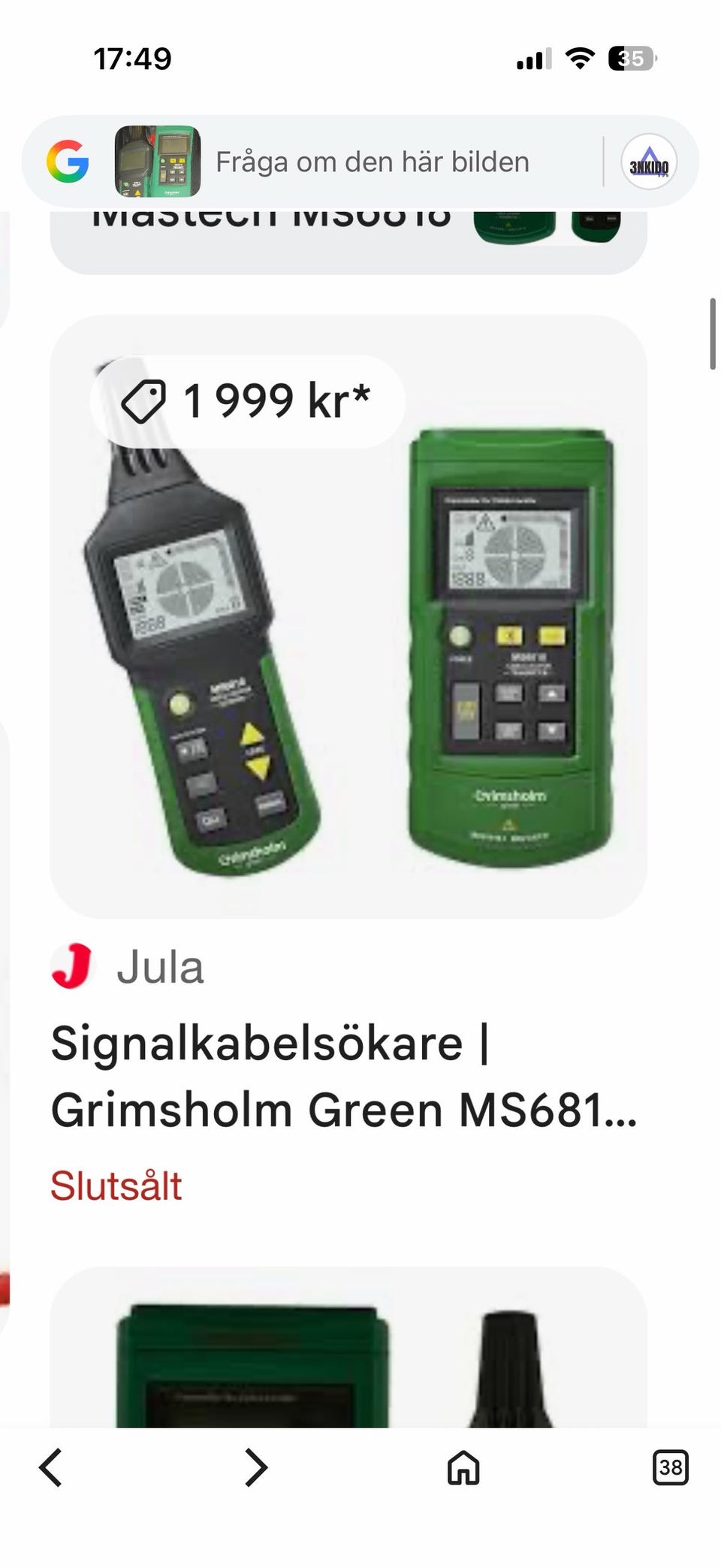
Task: Tap the Google logo in search bar
Action: pyautogui.click(x=68, y=162)
